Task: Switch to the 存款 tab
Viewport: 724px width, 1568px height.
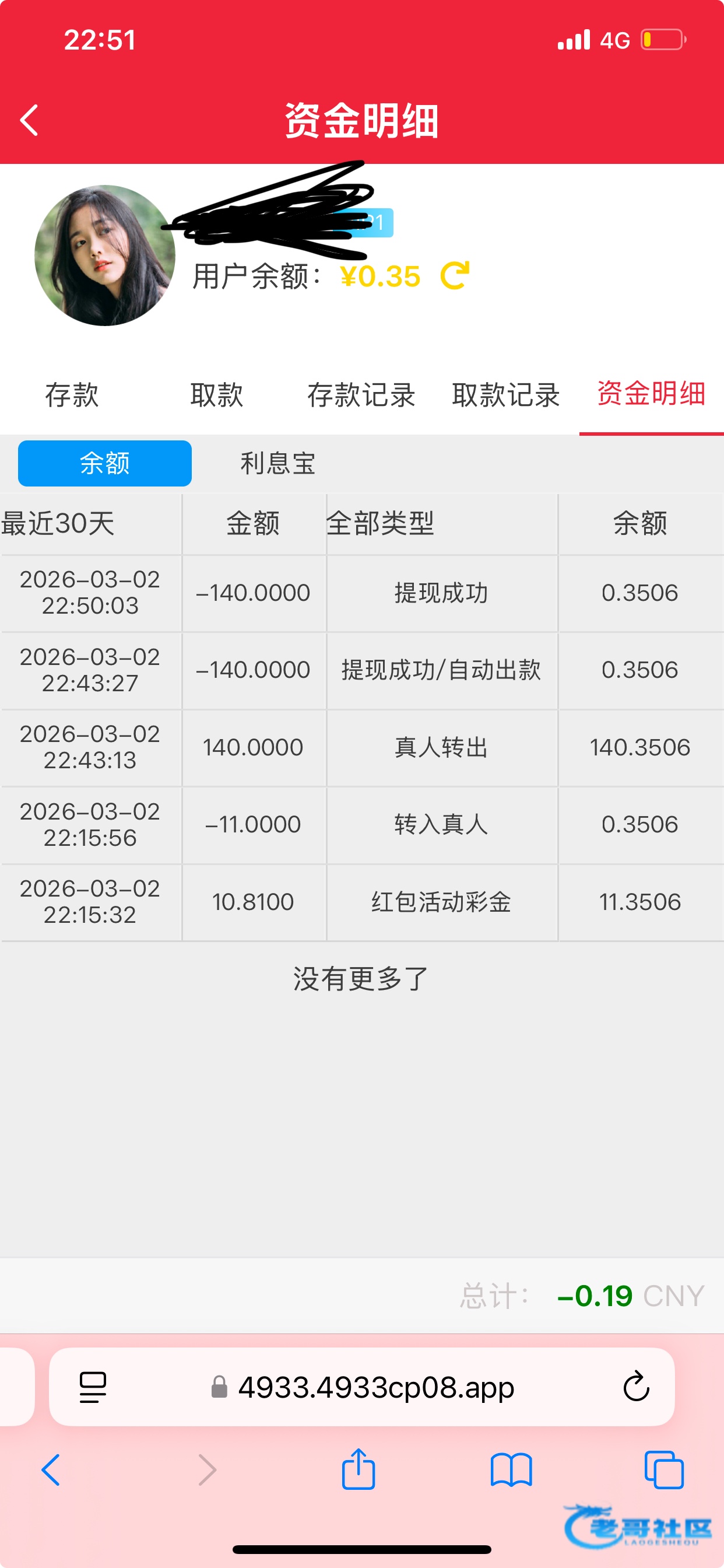Action: 72,395
